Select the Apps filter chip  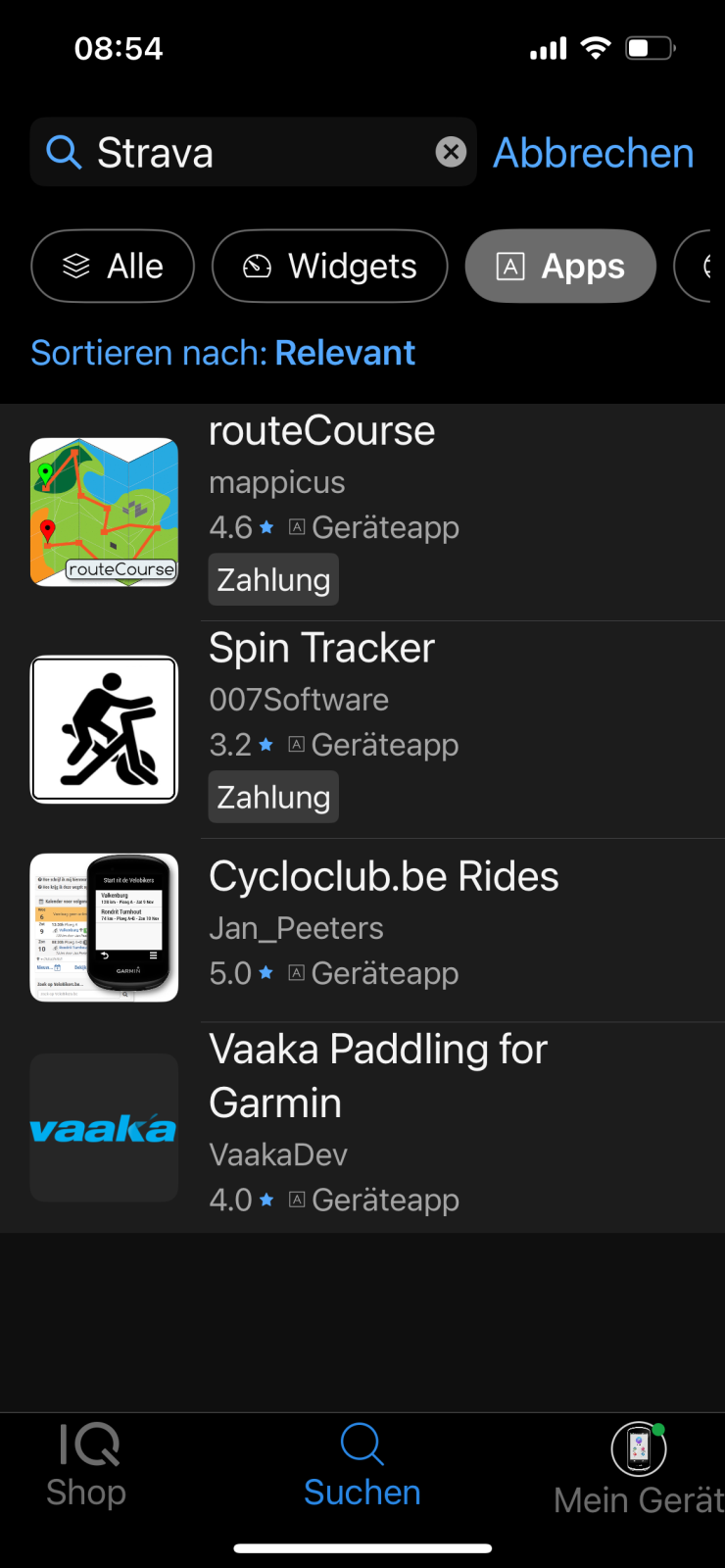tap(560, 267)
